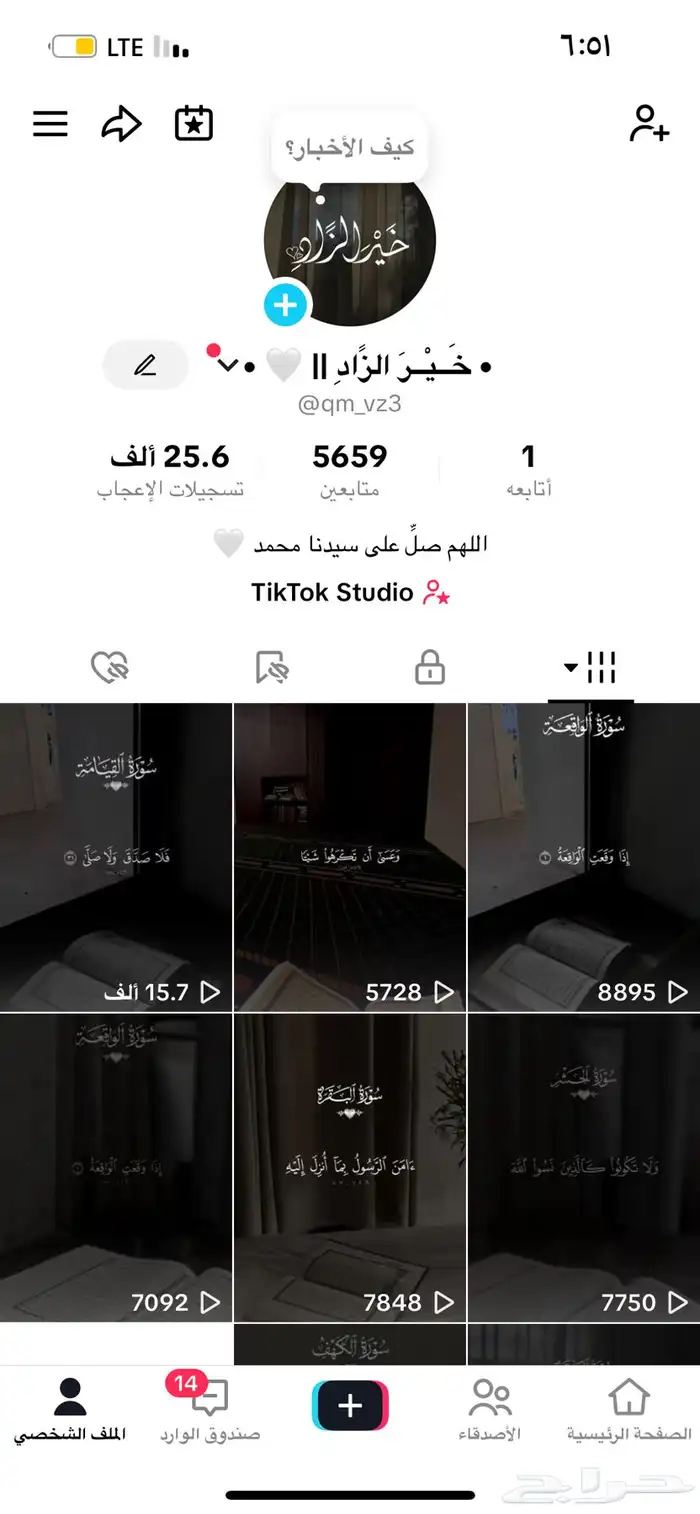Go to the الصفحة الرئيسية home tab

coord(629,1408)
